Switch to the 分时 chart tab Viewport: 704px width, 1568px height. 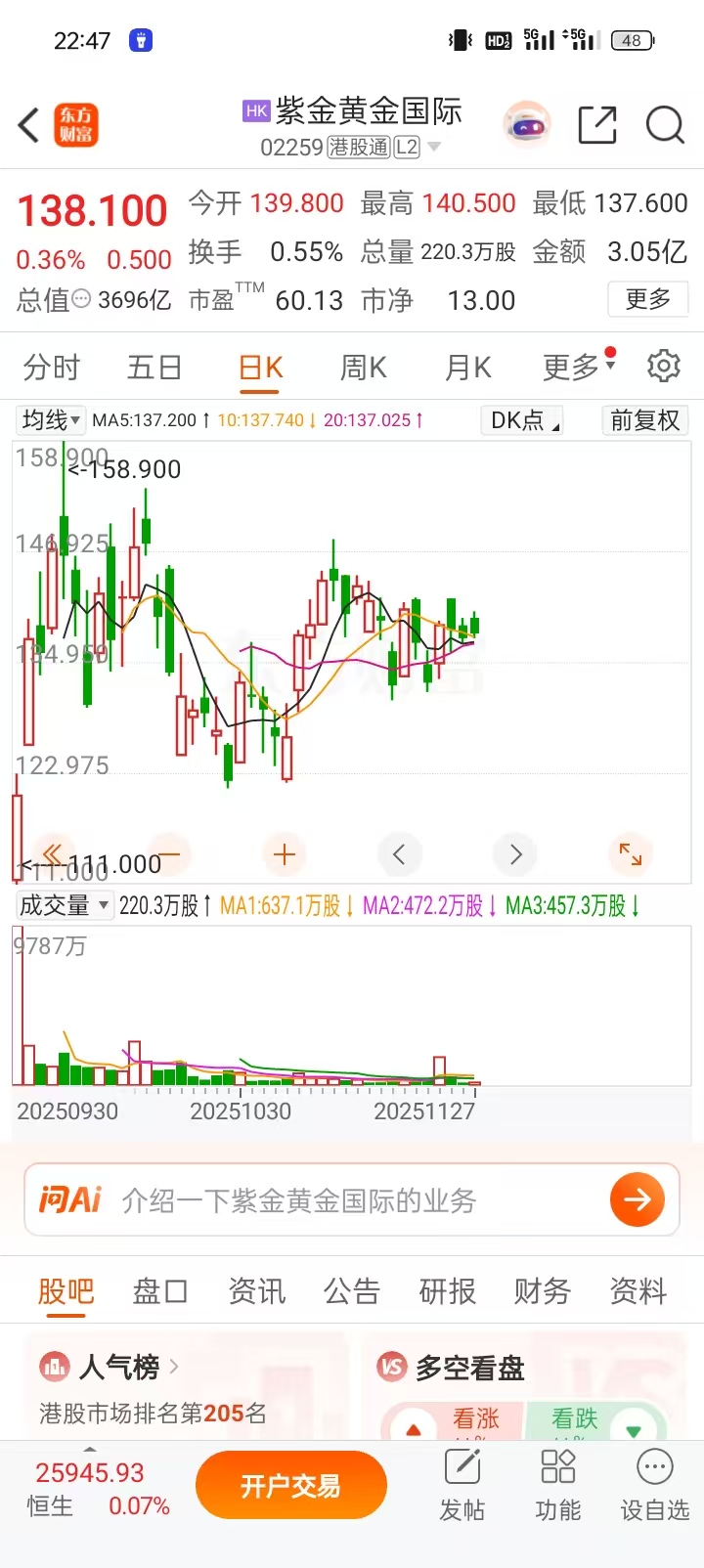[x=52, y=368]
